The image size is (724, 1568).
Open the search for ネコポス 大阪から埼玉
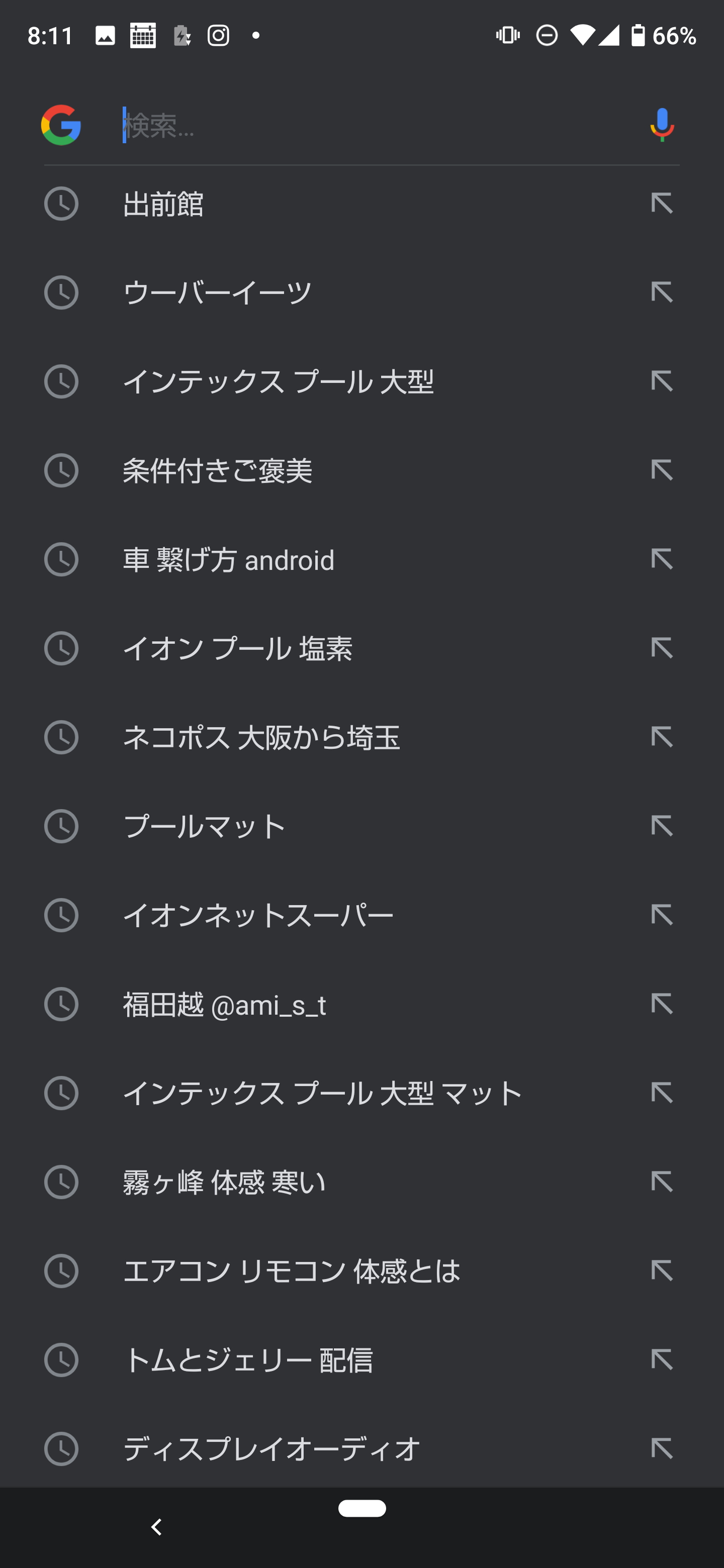(262, 737)
